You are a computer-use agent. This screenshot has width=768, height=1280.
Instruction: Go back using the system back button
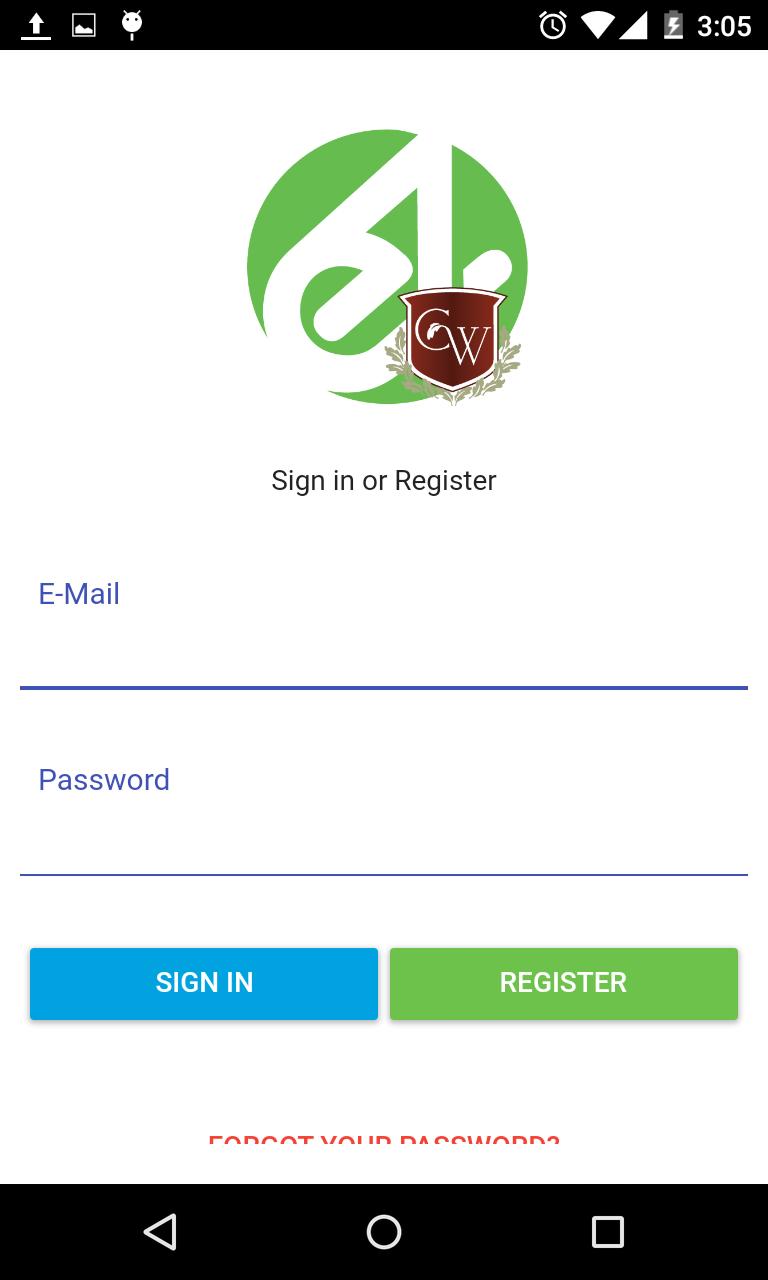pos(160,1232)
